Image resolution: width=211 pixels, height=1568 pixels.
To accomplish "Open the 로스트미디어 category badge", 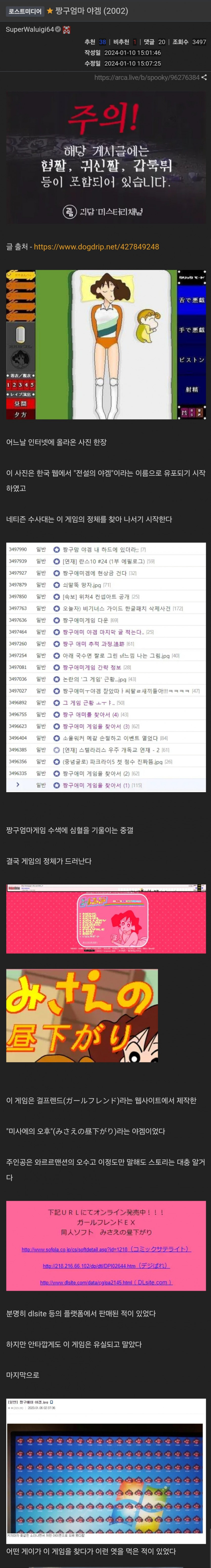I will (25, 11).
